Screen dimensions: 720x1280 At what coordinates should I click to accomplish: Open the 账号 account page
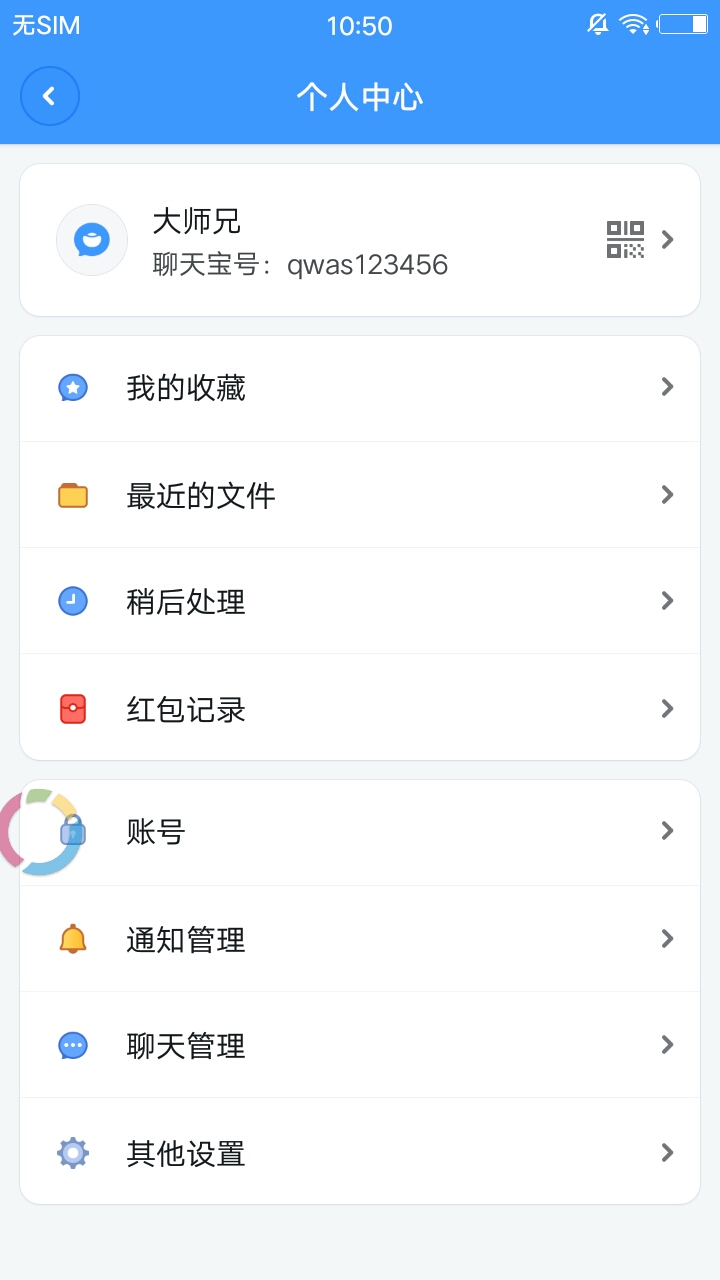tap(360, 831)
